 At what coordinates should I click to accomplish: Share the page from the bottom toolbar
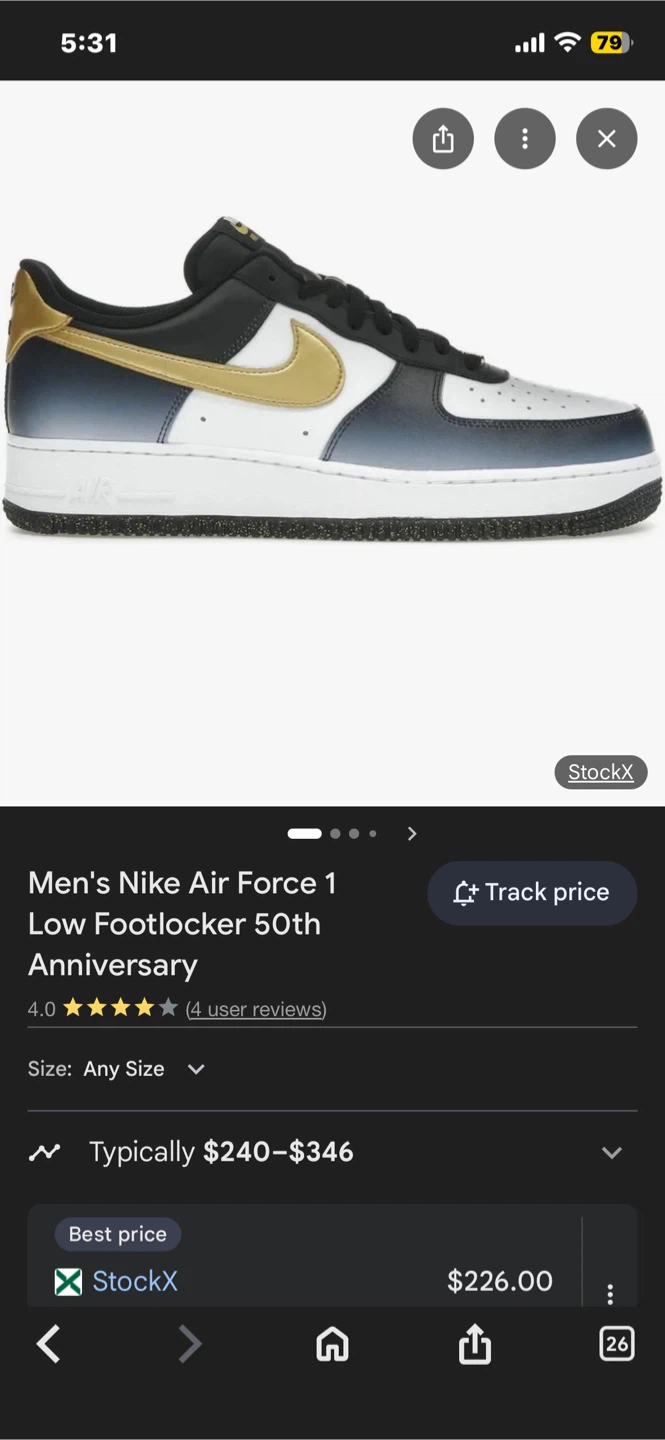475,1345
